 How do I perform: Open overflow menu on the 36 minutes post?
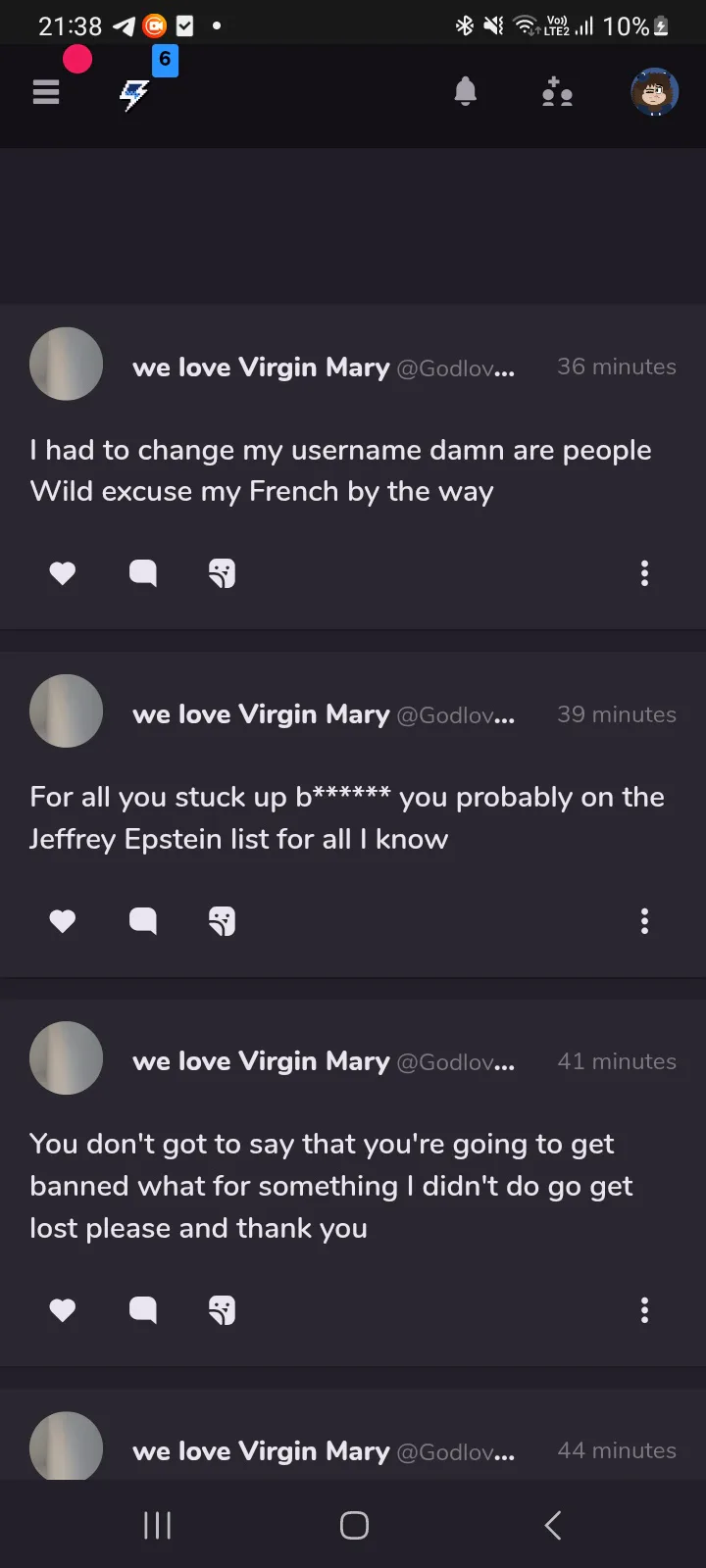(644, 573)
